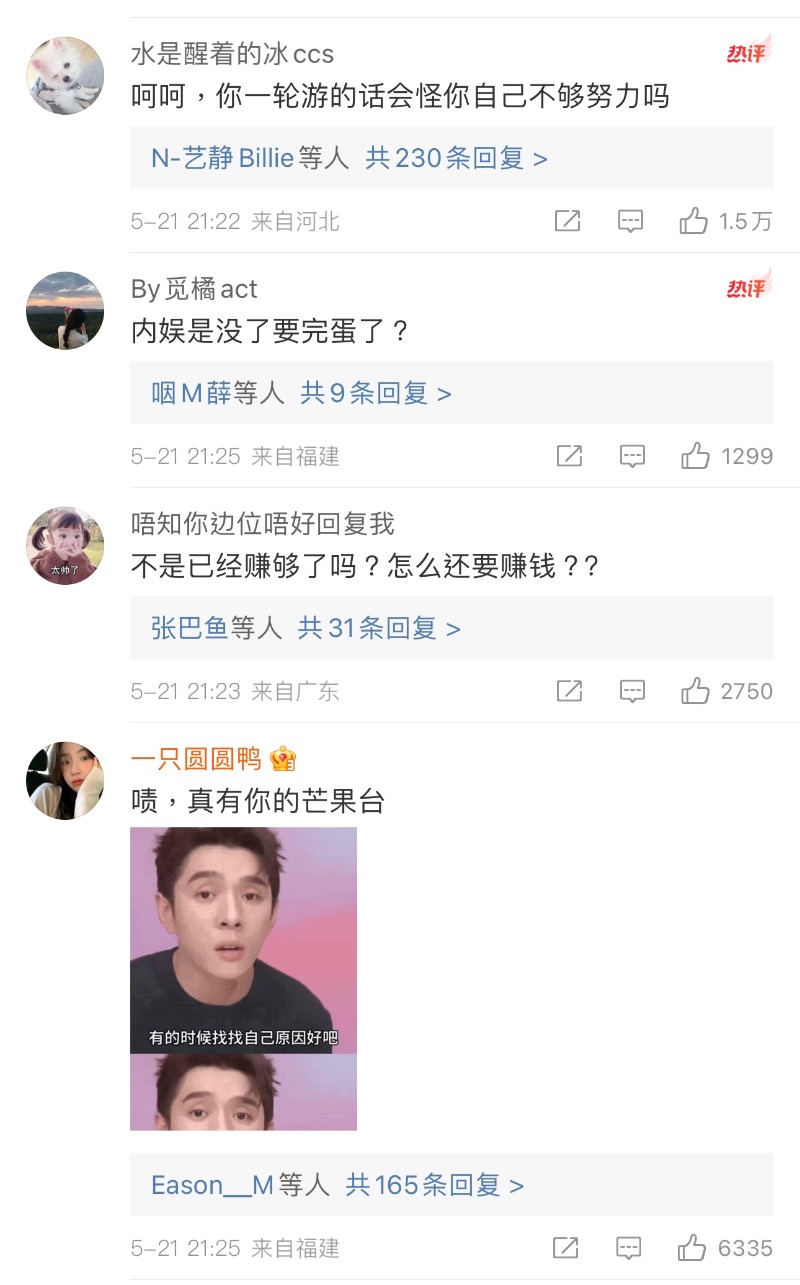Expand the 共31条回复 replies
Image resolution: width=800 pixels, height=1285 pixels.
pos(379,628)
